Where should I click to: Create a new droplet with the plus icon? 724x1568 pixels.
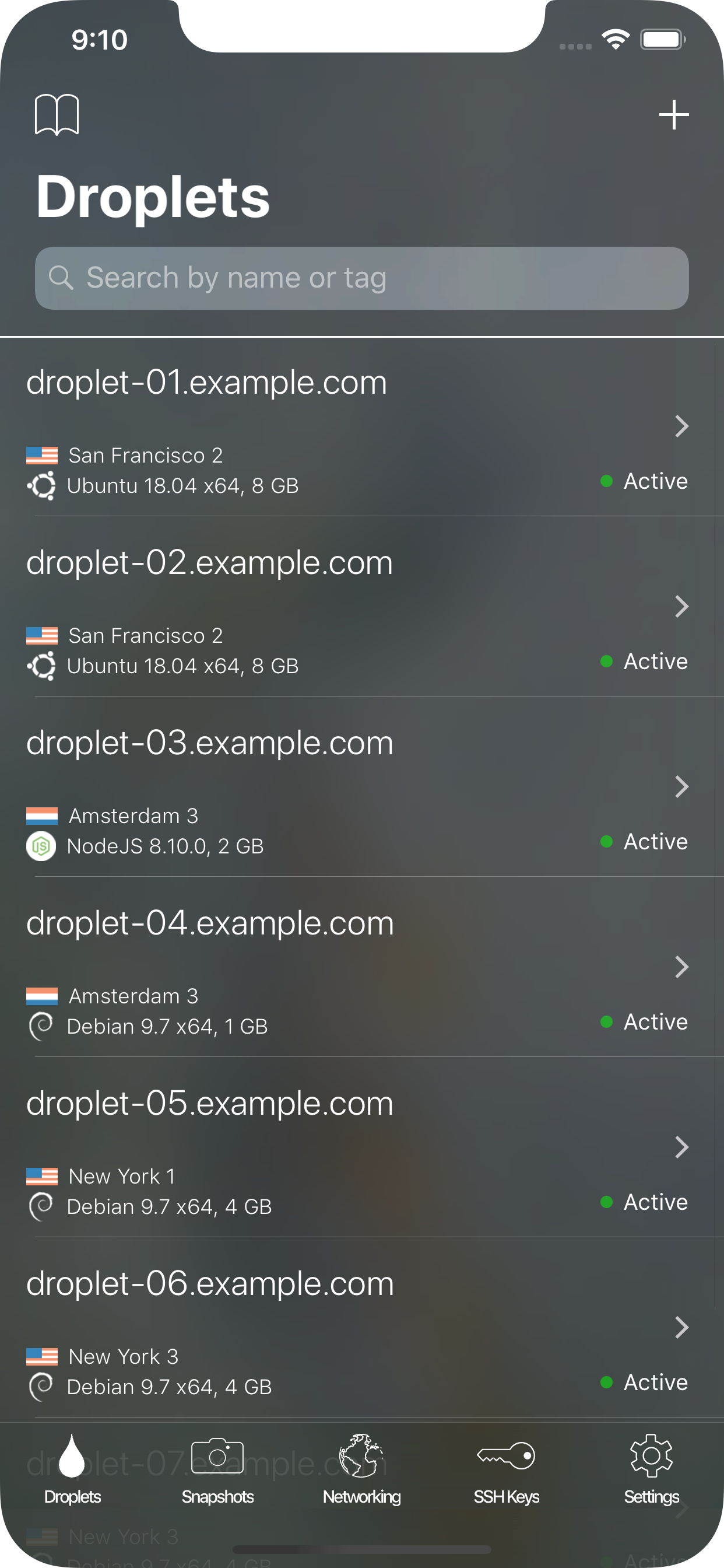[674, 114]
